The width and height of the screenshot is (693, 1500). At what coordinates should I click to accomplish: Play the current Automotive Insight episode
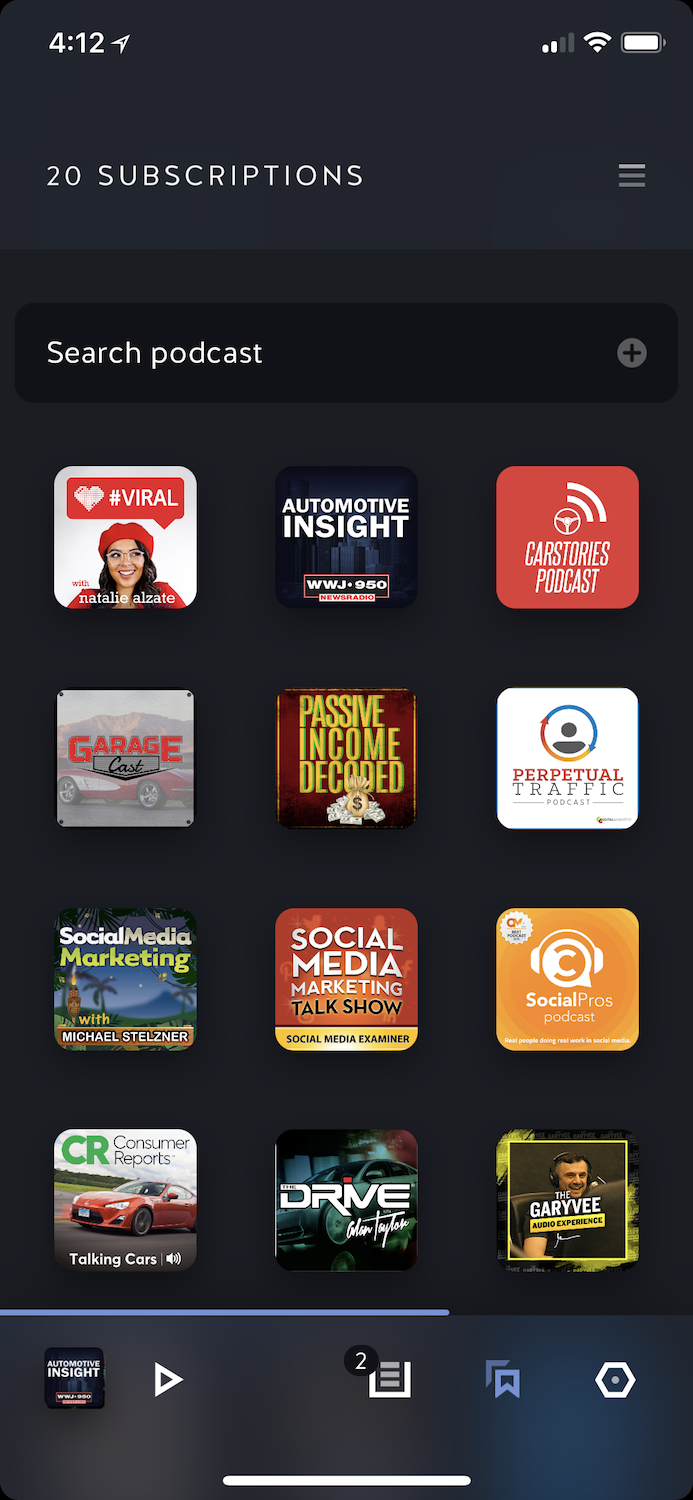[x=168, y=1380]
